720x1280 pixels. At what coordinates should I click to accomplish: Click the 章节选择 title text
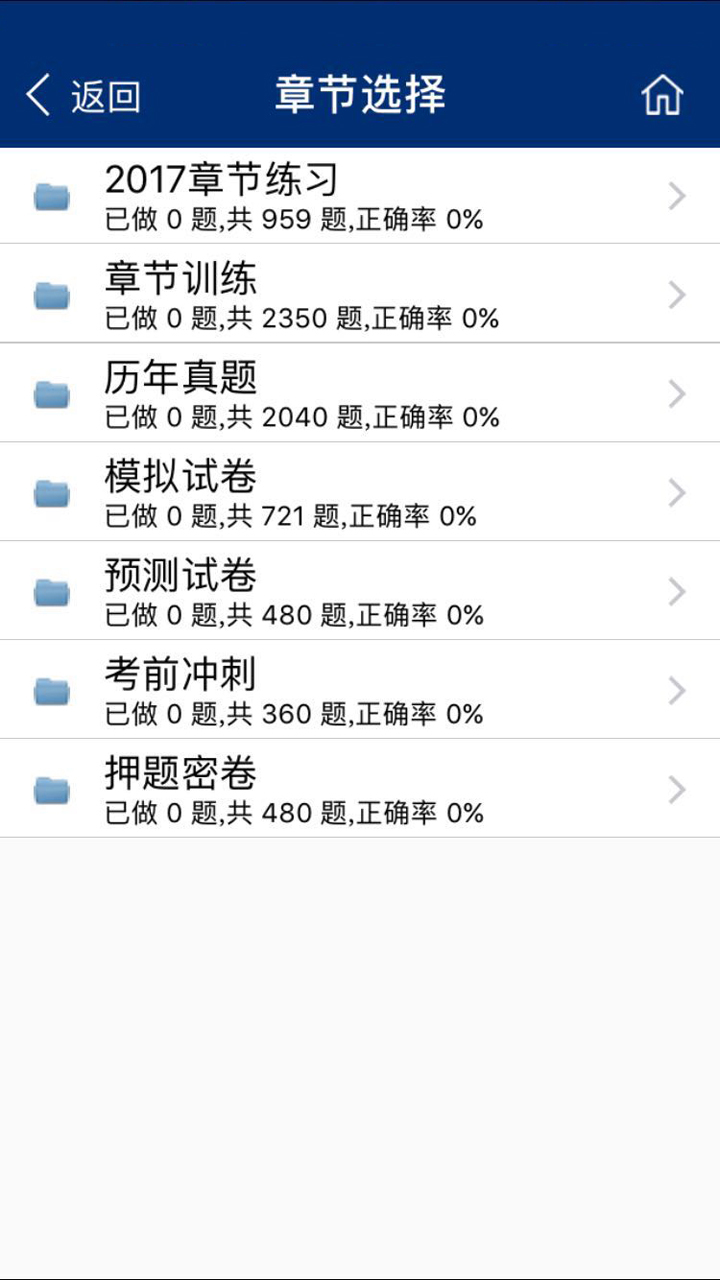pyautogui.click(x=360, y=95)
